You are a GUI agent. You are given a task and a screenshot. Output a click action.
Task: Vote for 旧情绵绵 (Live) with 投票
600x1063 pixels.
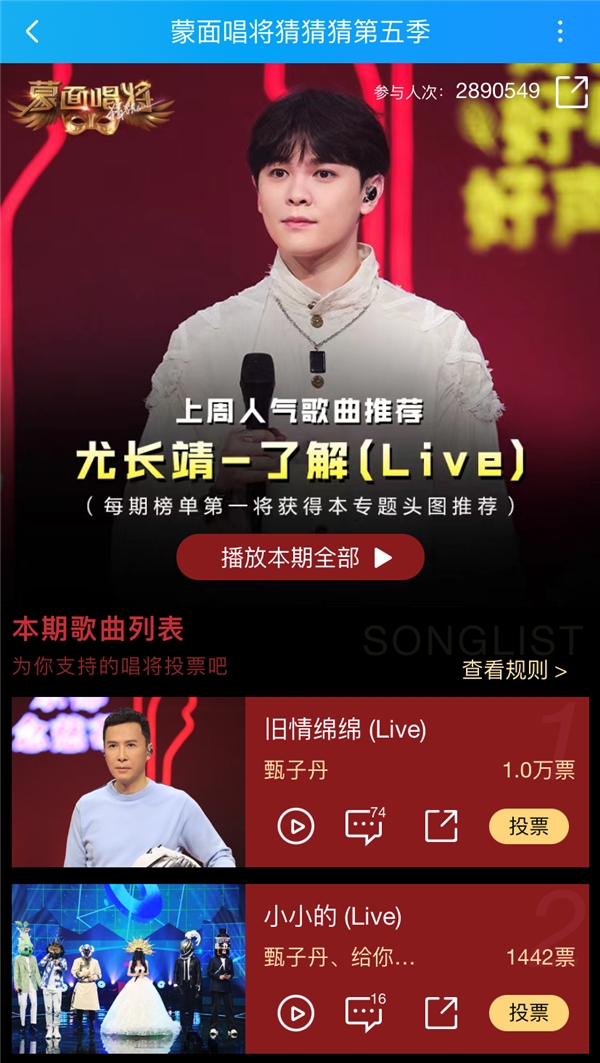pyautogui.click(x=528, y=826)
